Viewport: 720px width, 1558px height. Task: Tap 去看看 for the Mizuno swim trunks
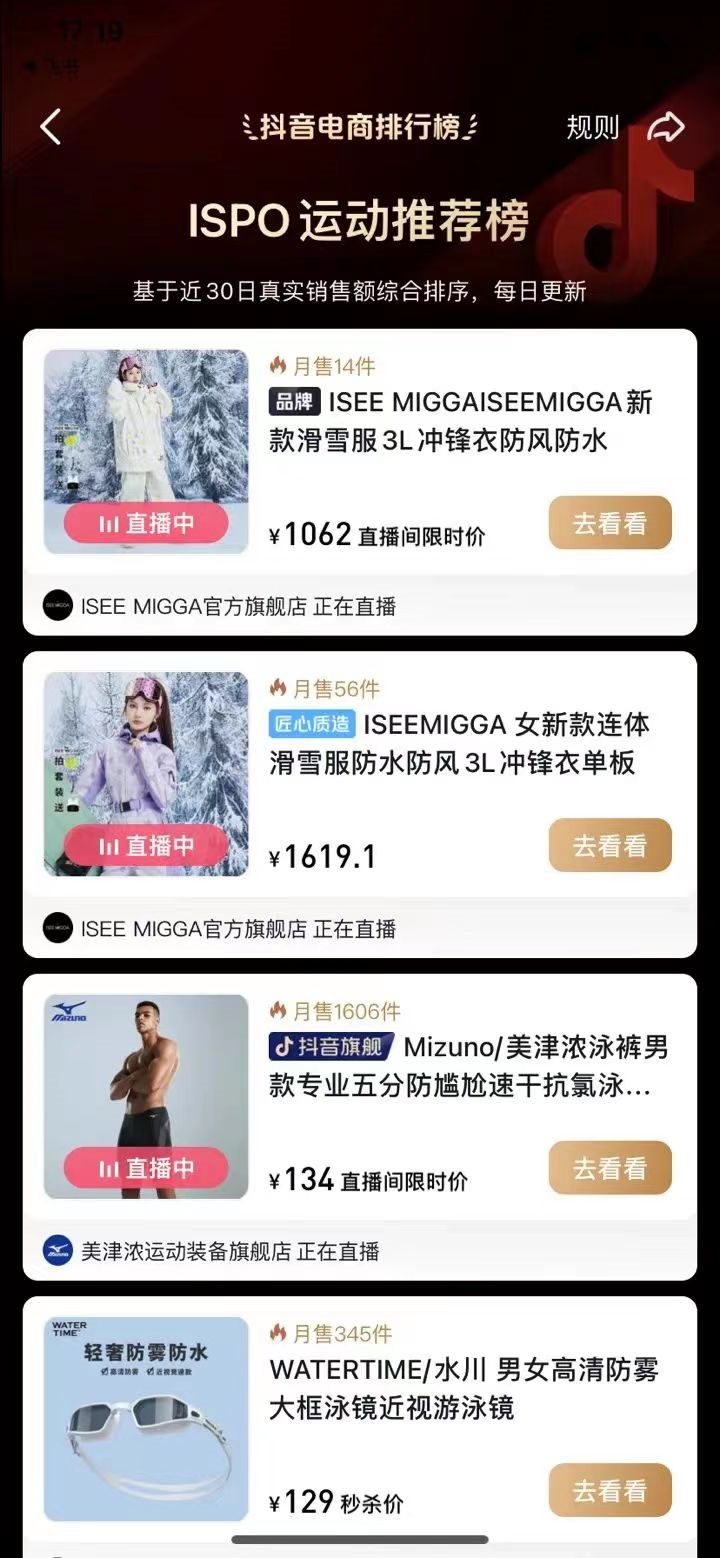tap(609, 1168)
